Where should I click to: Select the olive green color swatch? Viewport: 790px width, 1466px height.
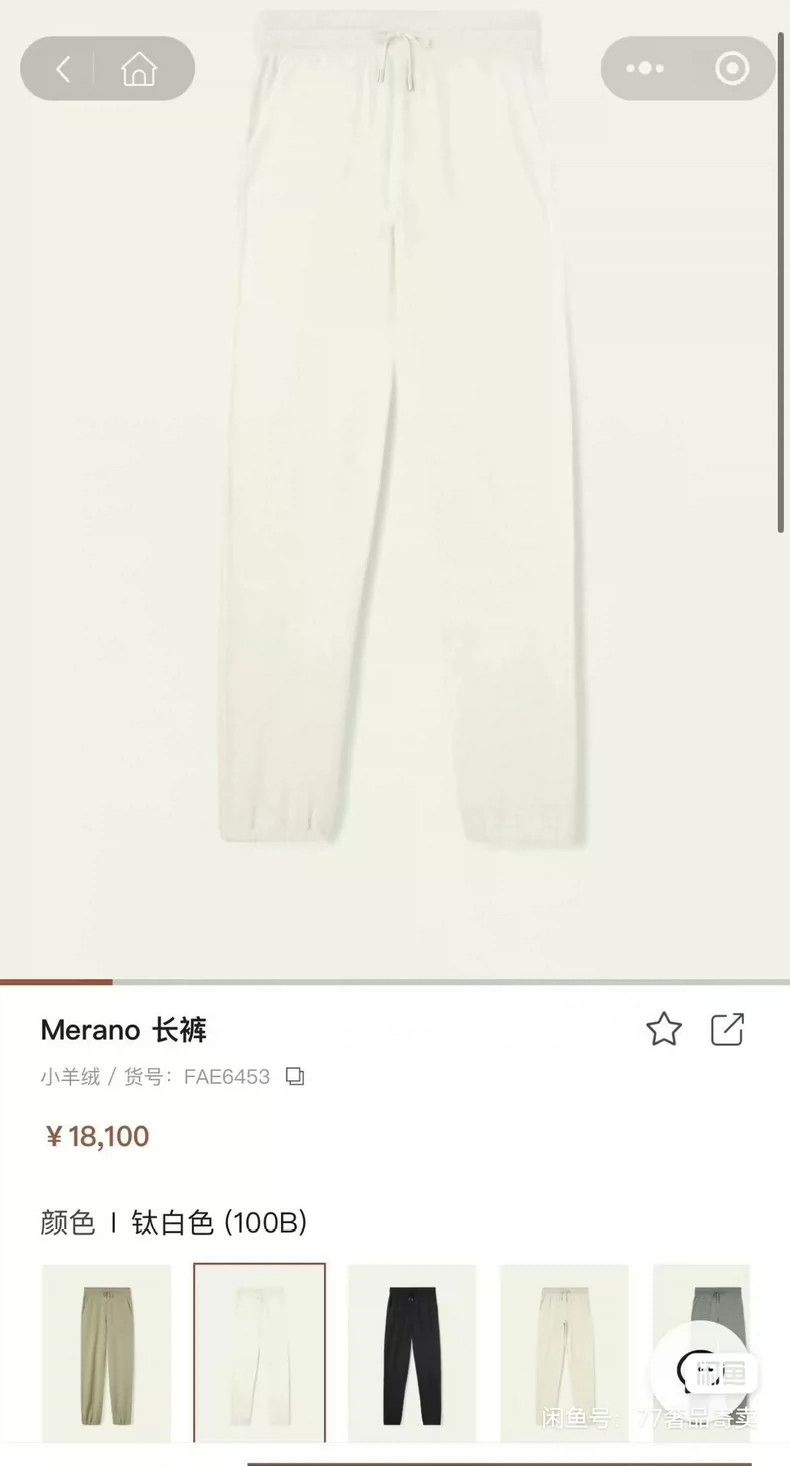pos(106,1353)
